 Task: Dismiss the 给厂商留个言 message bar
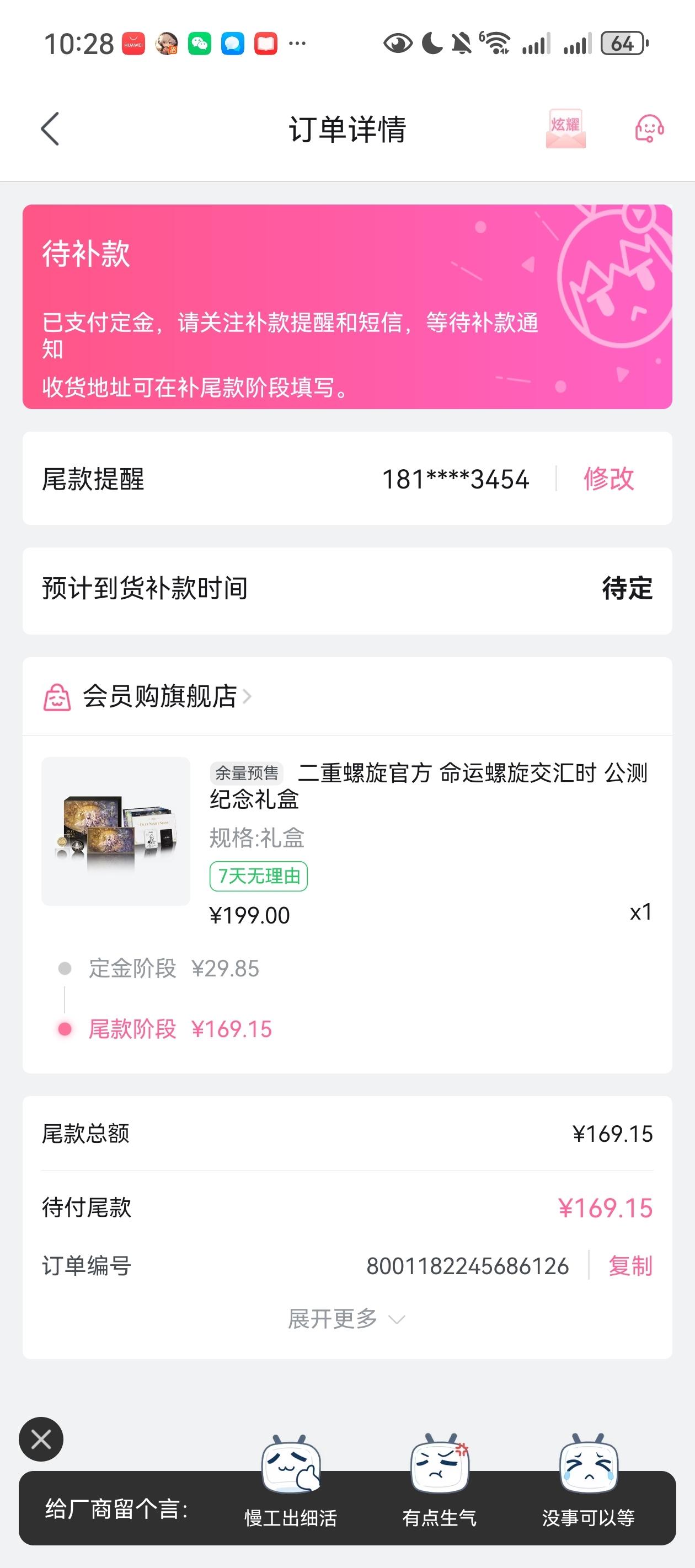point(41,1440)
